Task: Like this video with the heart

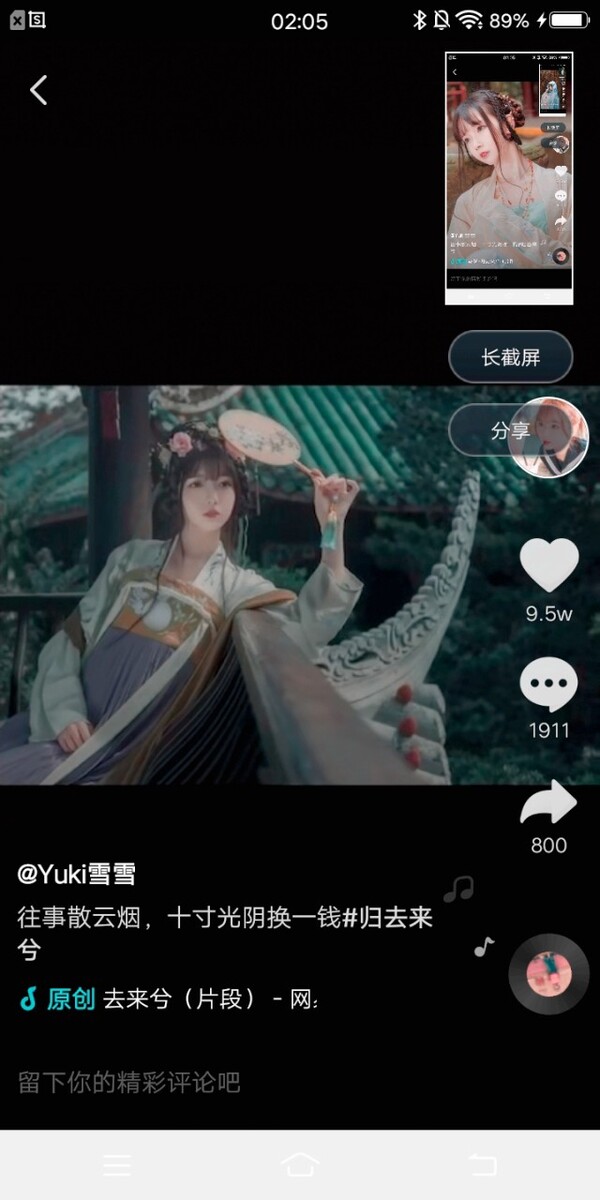Action: (549, 566)
